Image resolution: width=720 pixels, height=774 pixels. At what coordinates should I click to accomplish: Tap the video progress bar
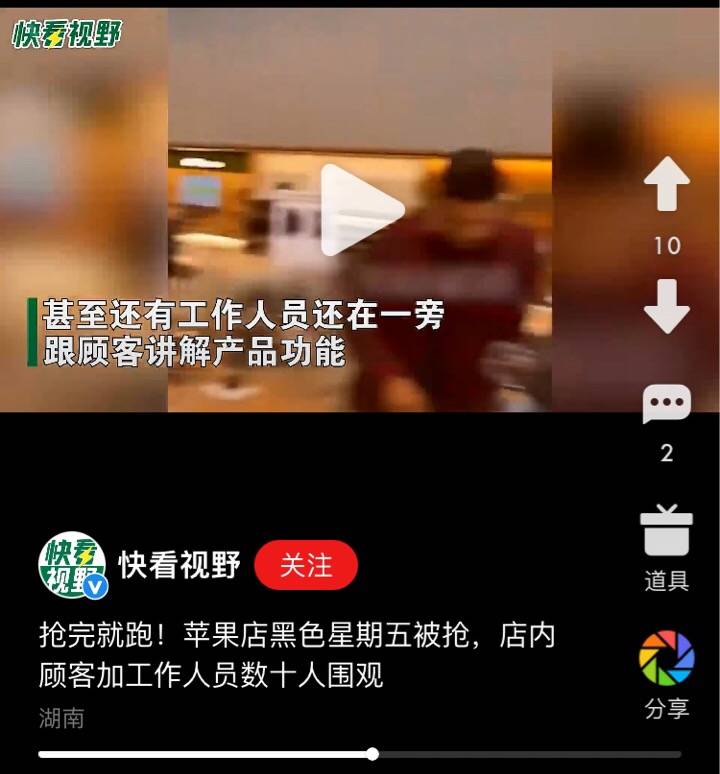coord(360,754)
